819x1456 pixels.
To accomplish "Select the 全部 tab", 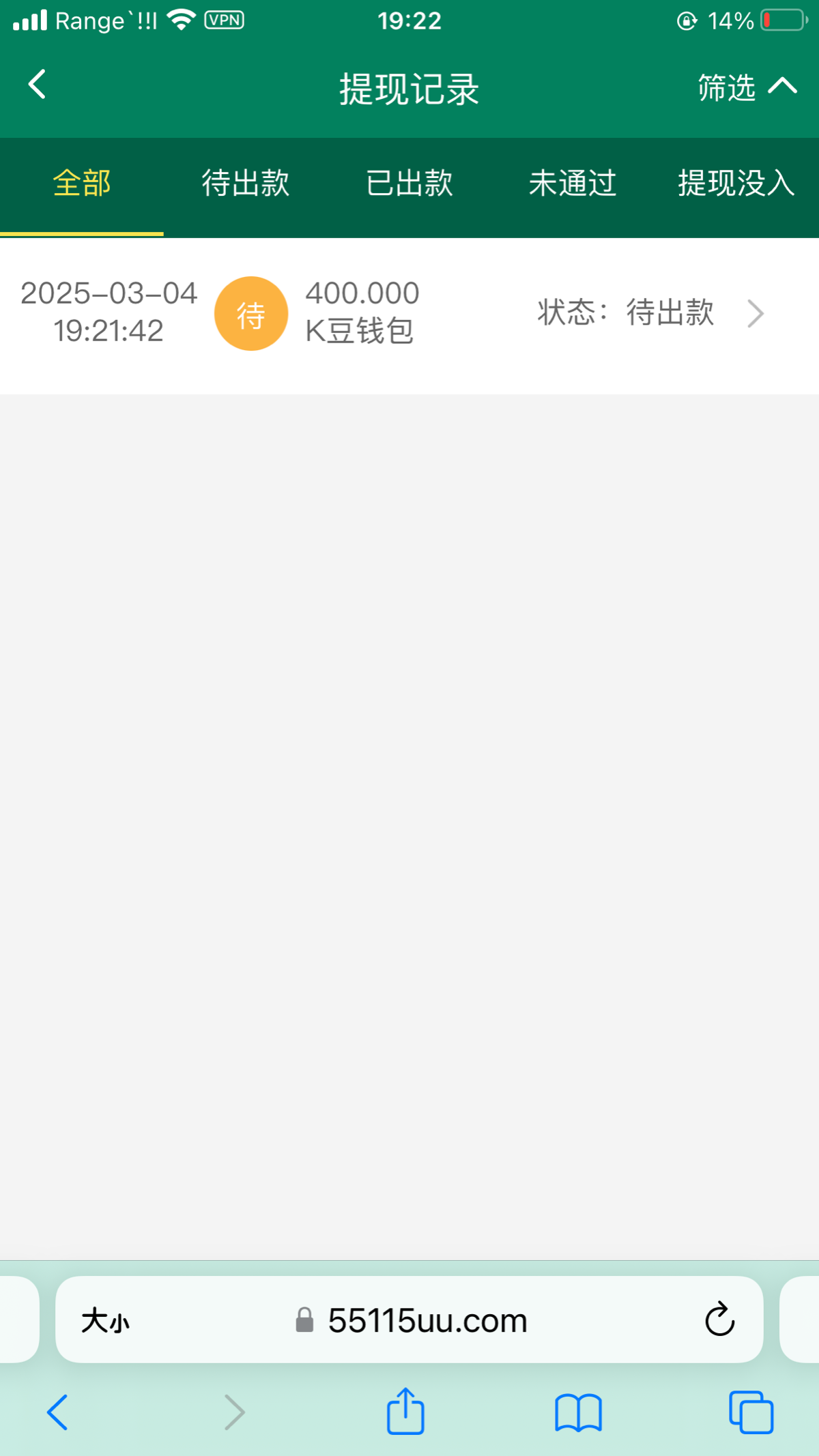I will tap(82, 184).
